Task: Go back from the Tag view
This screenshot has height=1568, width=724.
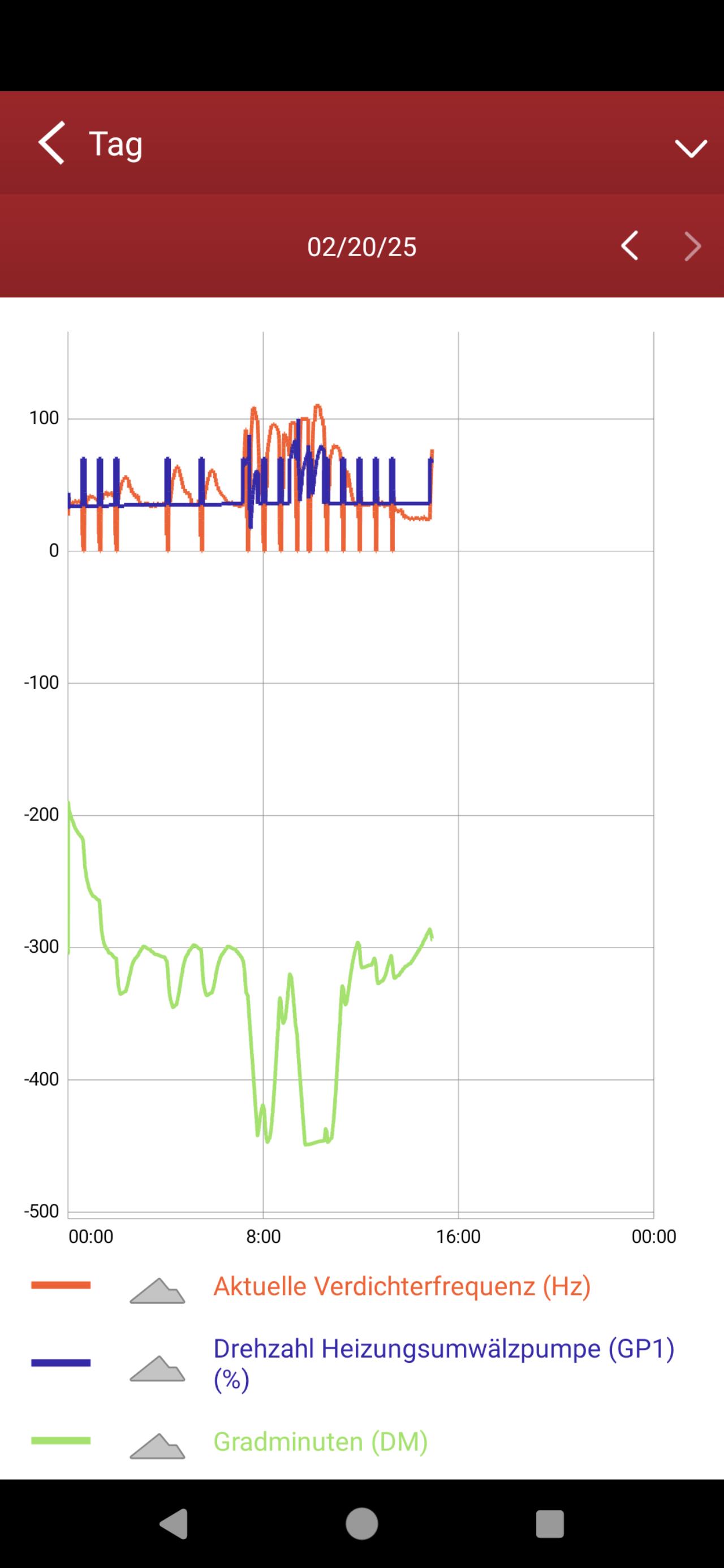Action: (x=52, y=143)
